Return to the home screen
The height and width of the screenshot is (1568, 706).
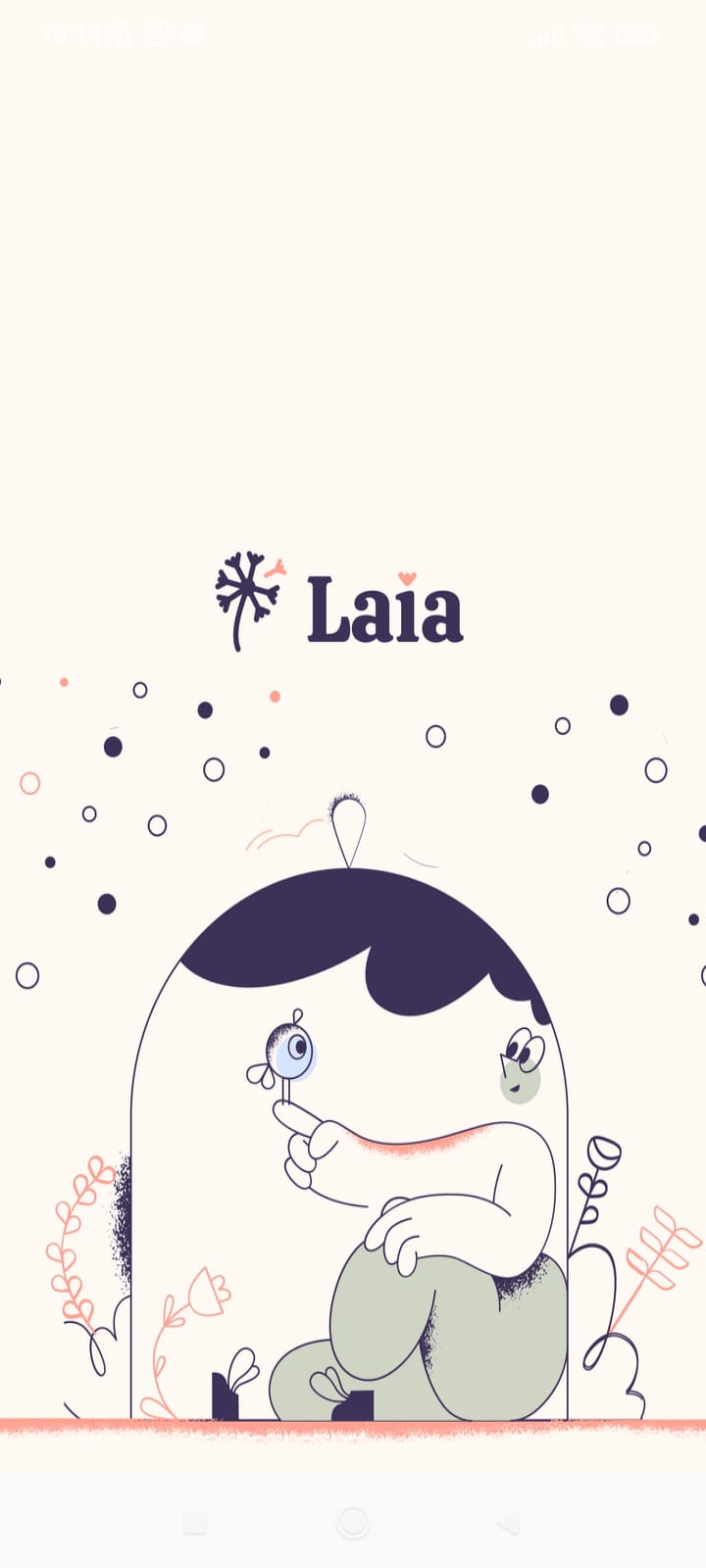coord(353,1523)
